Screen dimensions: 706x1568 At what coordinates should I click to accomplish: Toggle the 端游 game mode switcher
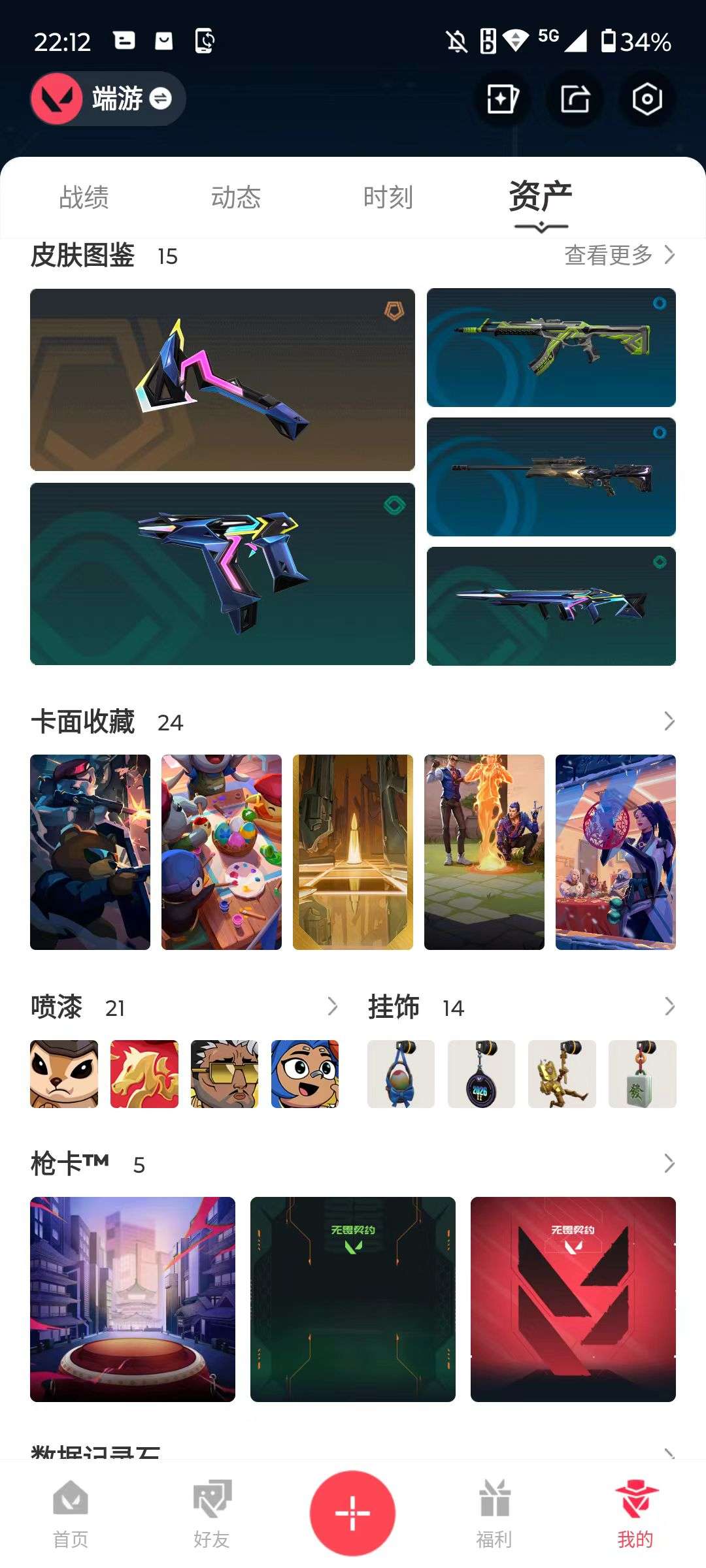tap(161, 98)
